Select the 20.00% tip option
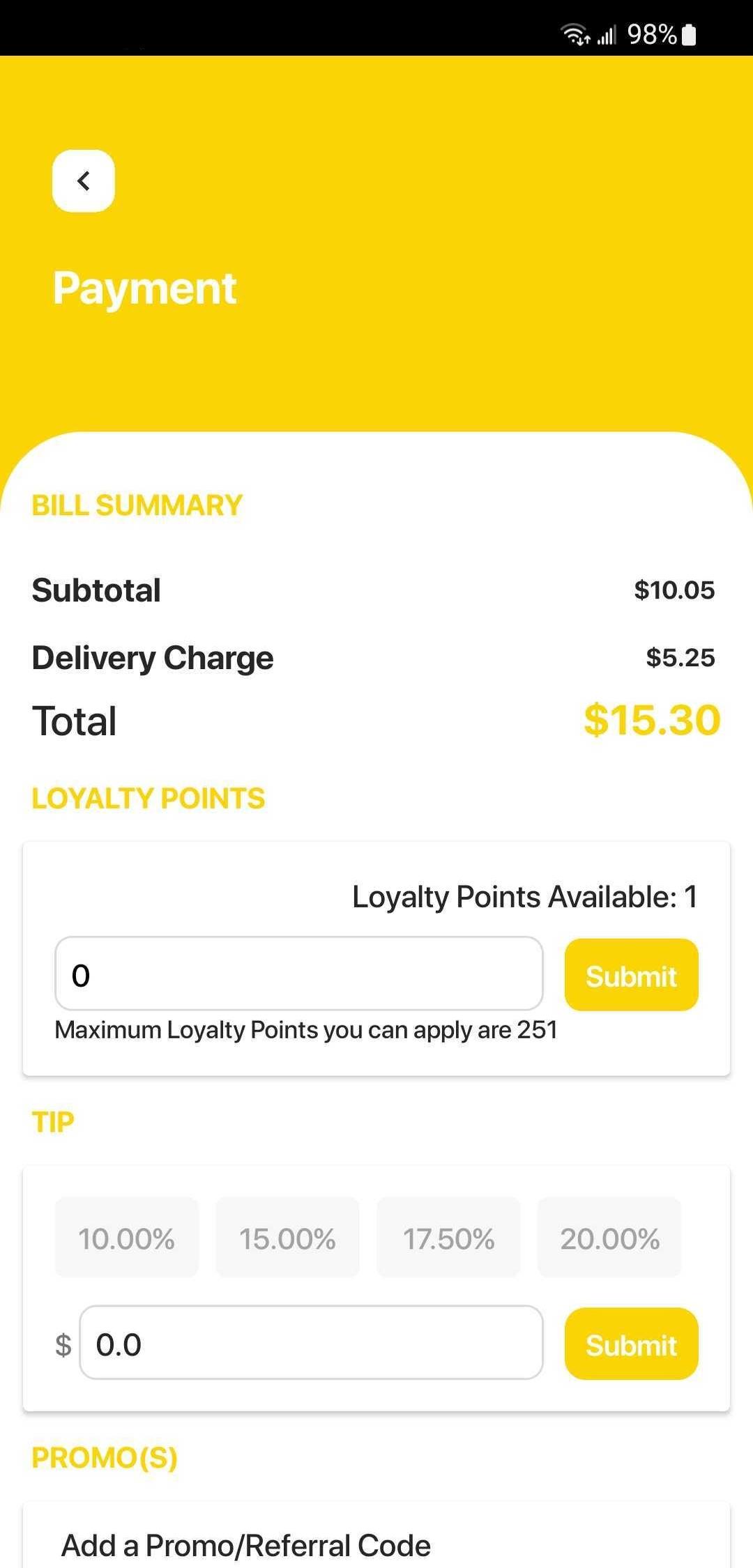 click(609, 1238)
